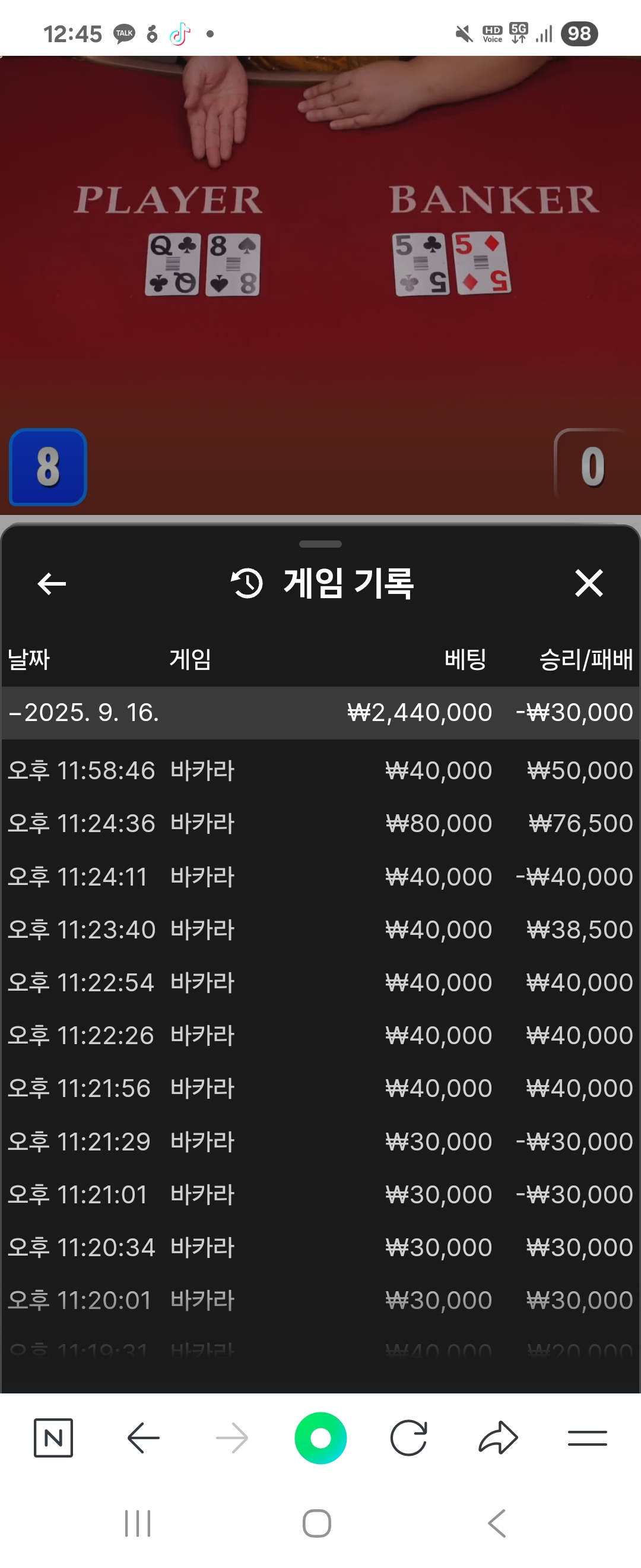Tap the green Naver search circle
The width and height of the screenshot is (641, 1568).
[320, 1438]
